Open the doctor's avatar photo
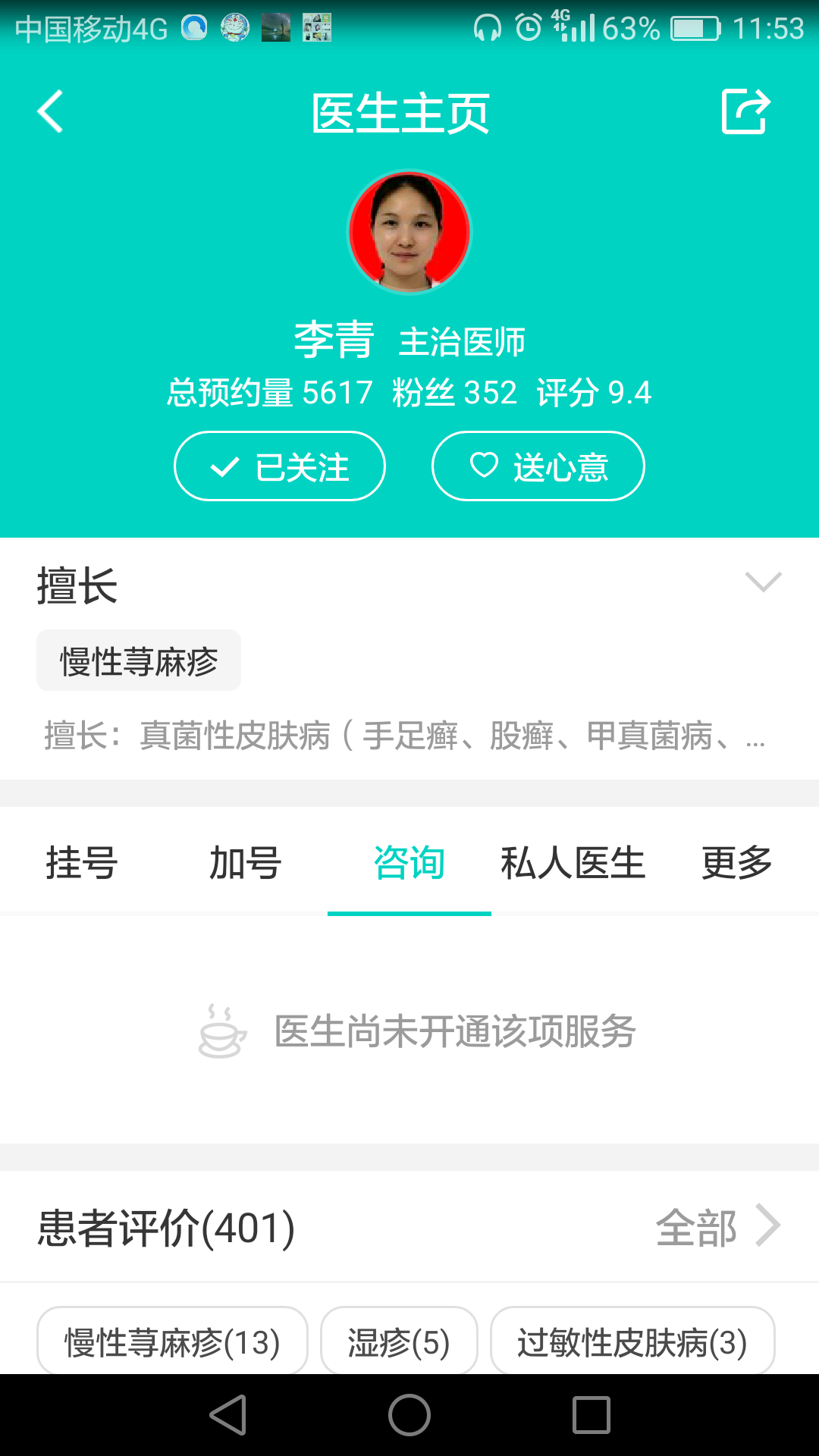 pos(409,232)
